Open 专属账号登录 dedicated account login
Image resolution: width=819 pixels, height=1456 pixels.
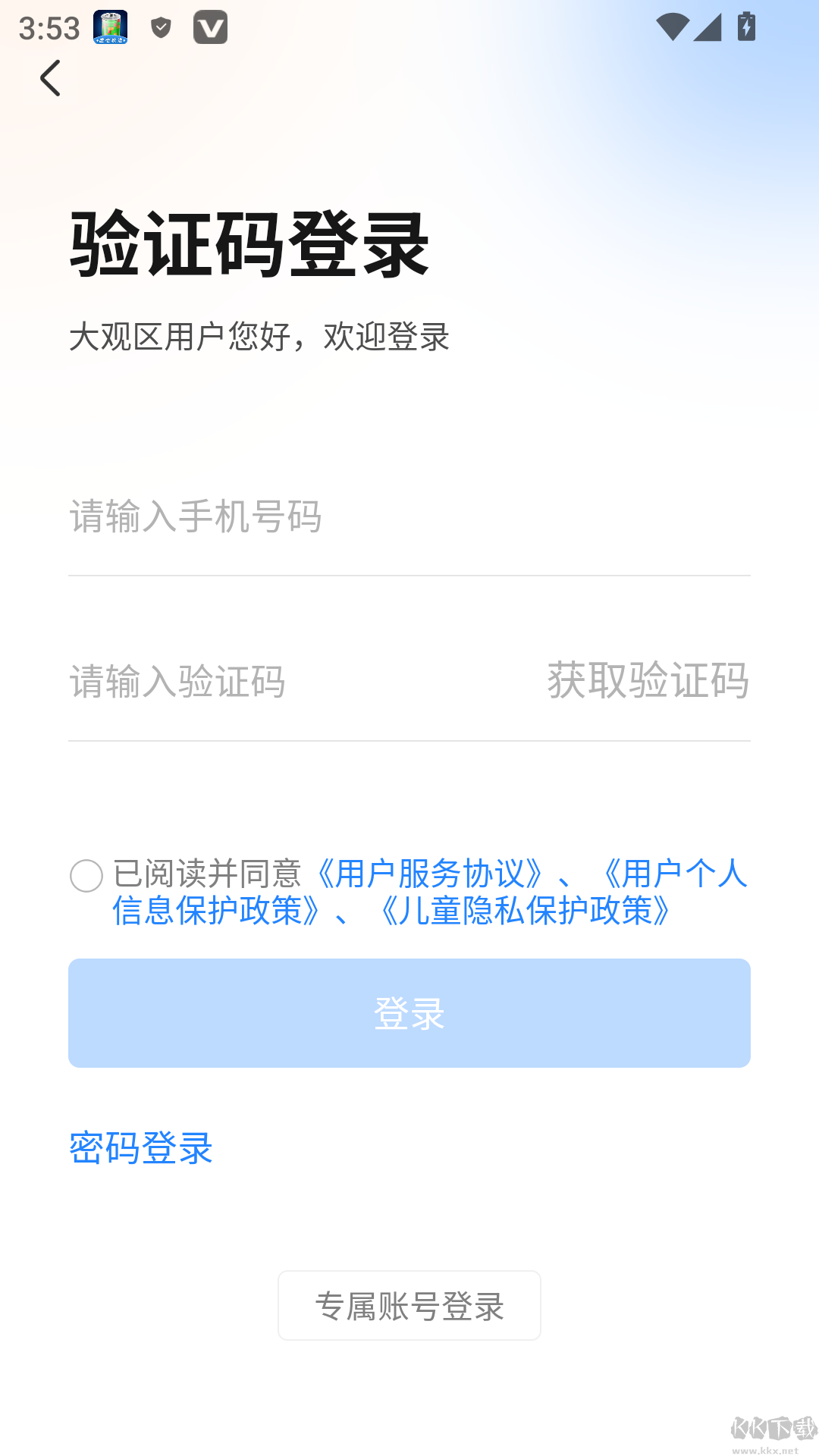tap(409, 1304)
